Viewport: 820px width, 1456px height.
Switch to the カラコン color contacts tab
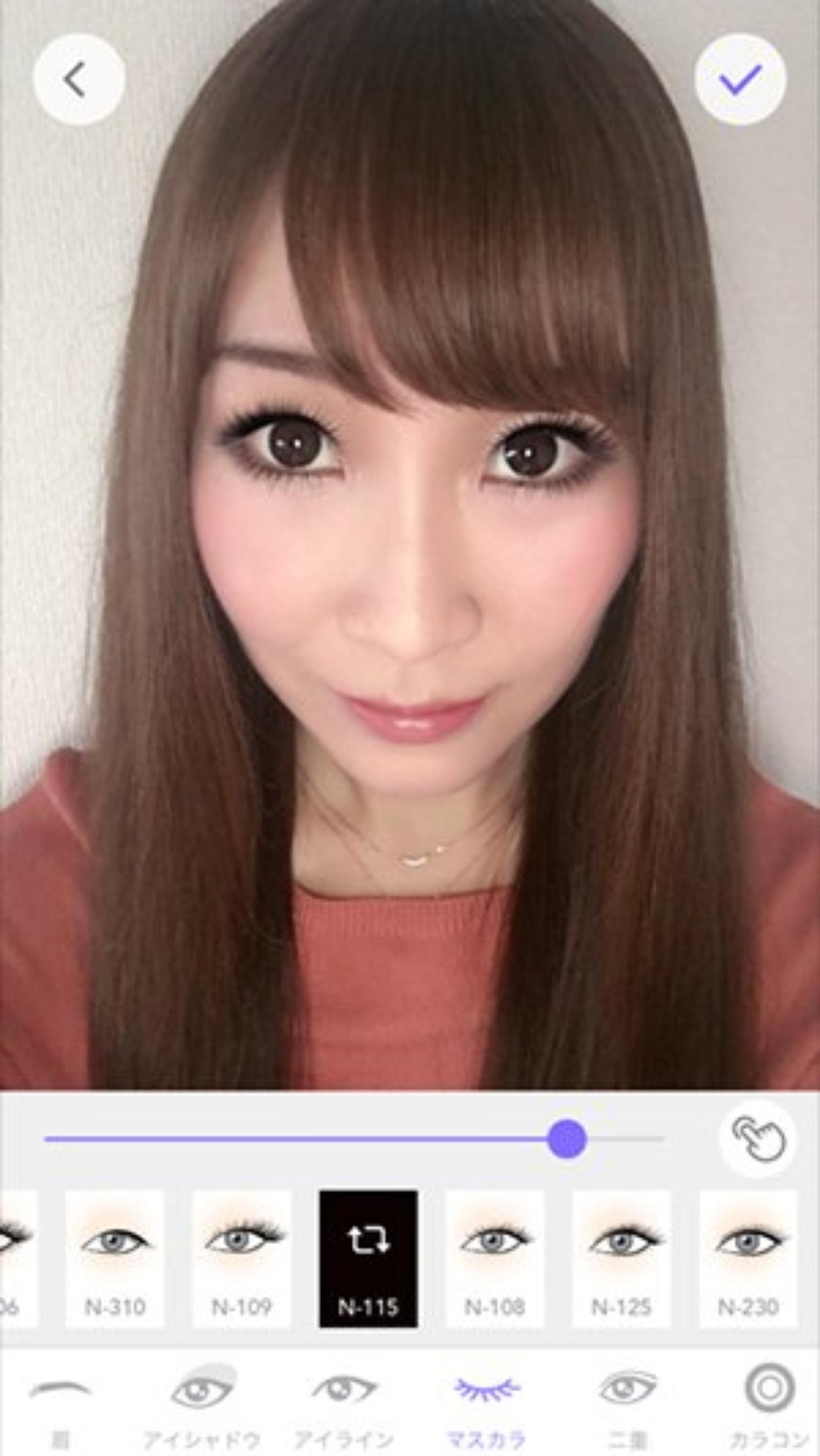pos(770,1405)
